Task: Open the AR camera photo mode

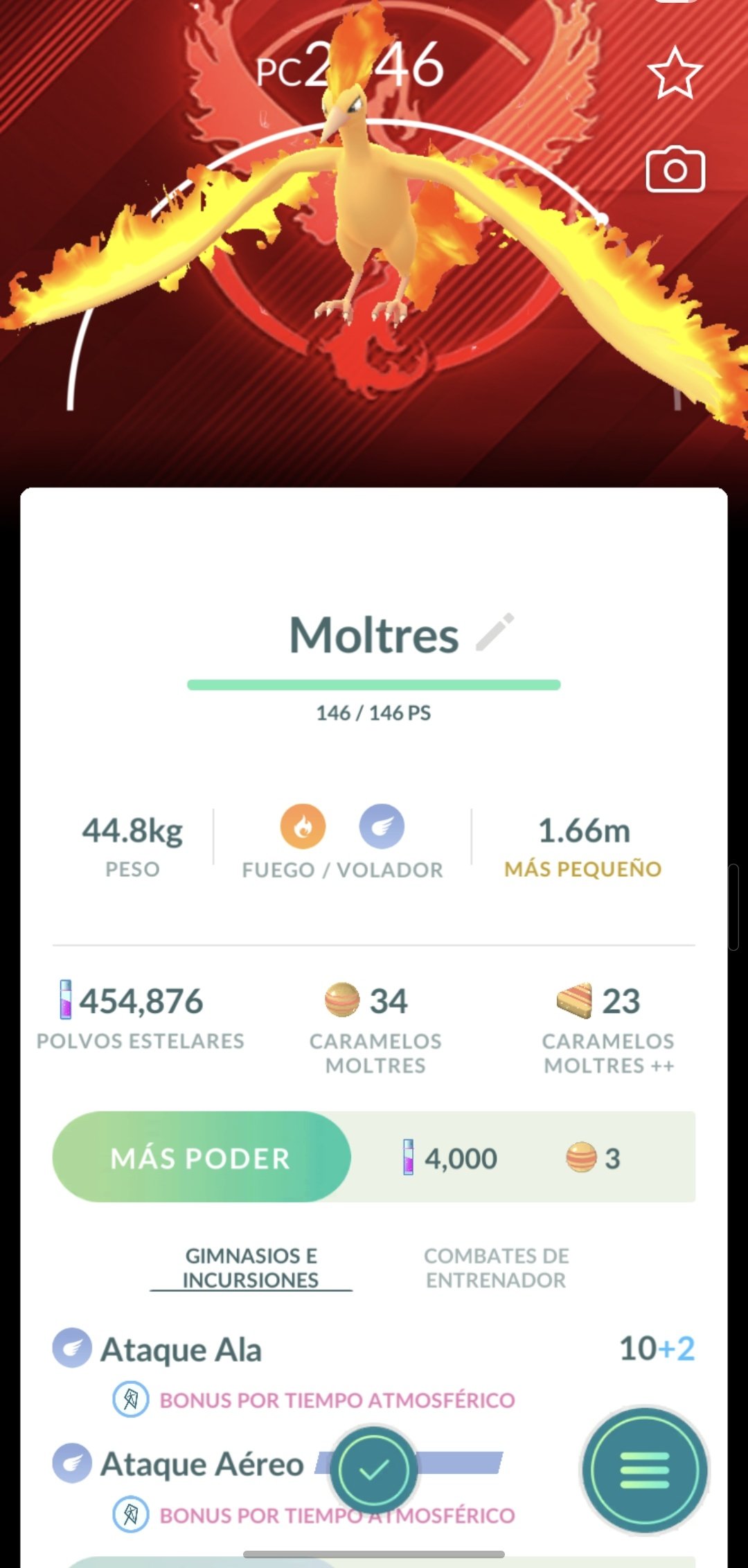Action: tap(675, 170)
